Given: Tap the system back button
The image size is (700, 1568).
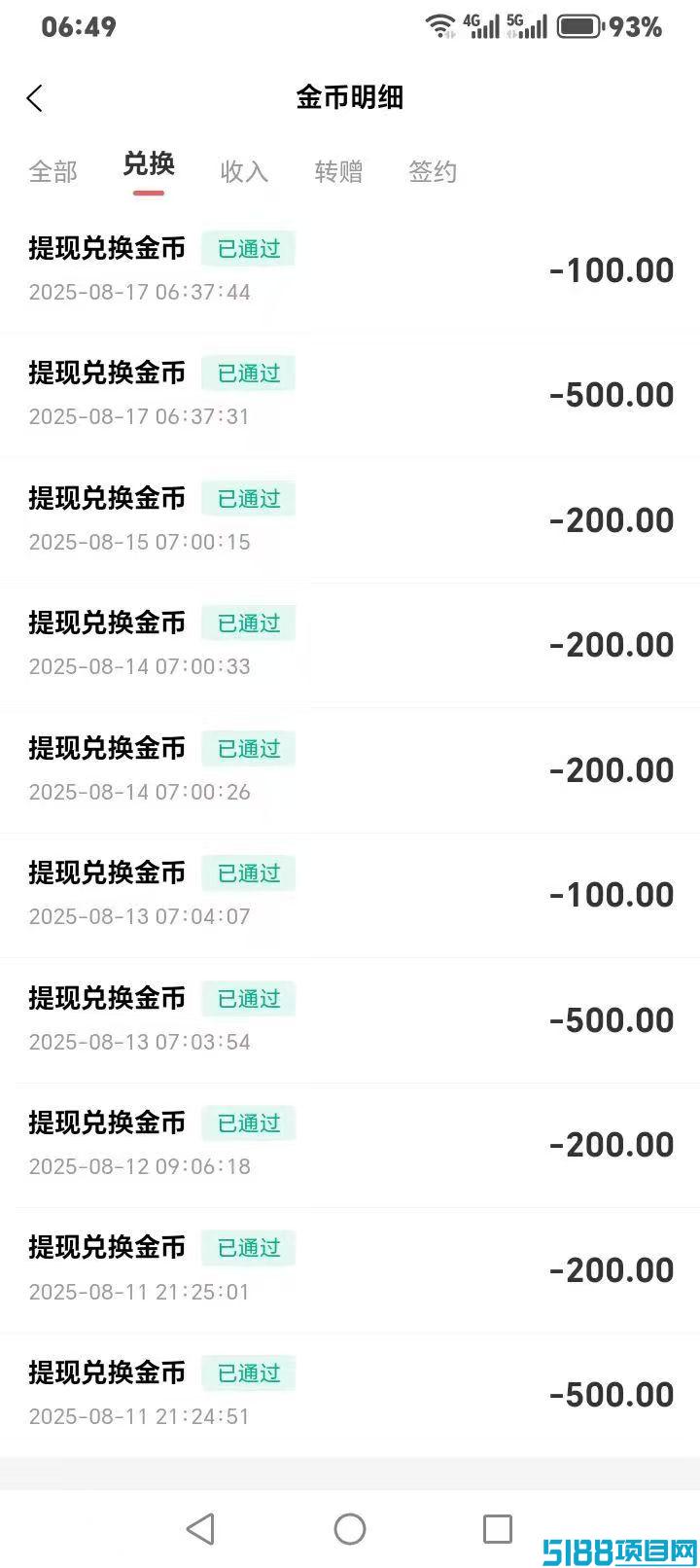Looking at the screenshot, I should tap(200, 1529).
